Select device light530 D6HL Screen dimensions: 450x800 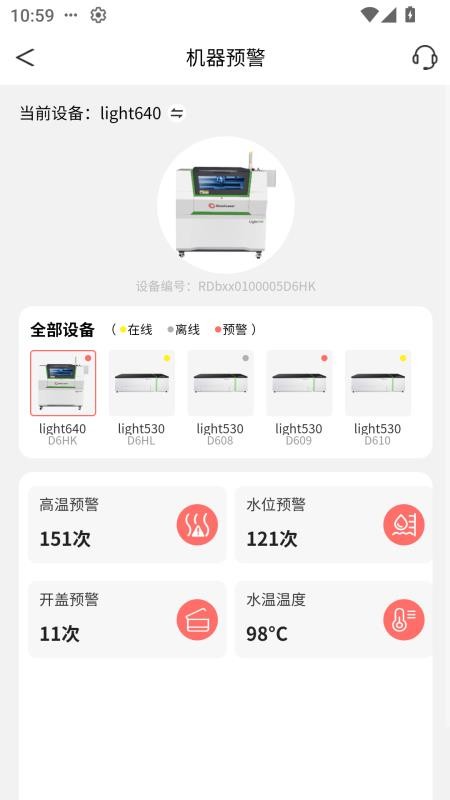141,398
